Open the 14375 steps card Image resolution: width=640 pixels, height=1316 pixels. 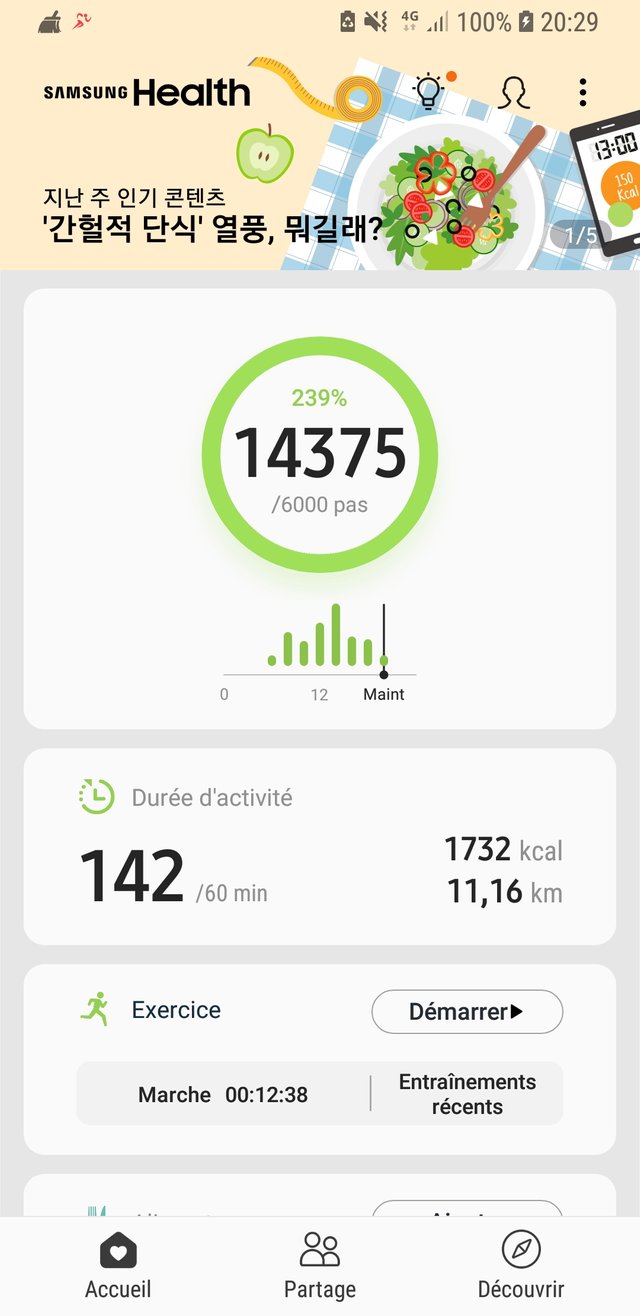point(320,509)
